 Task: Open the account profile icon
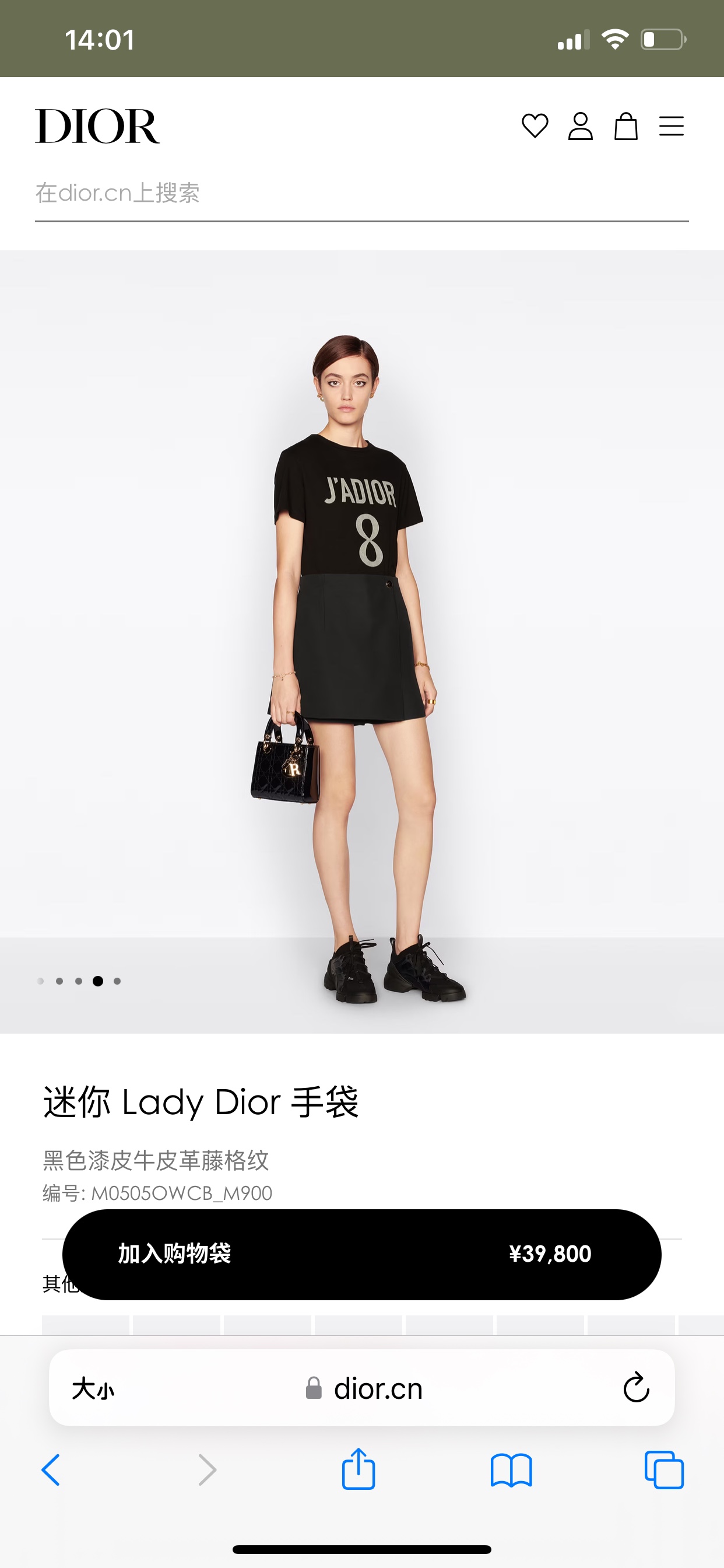point(580,126)
